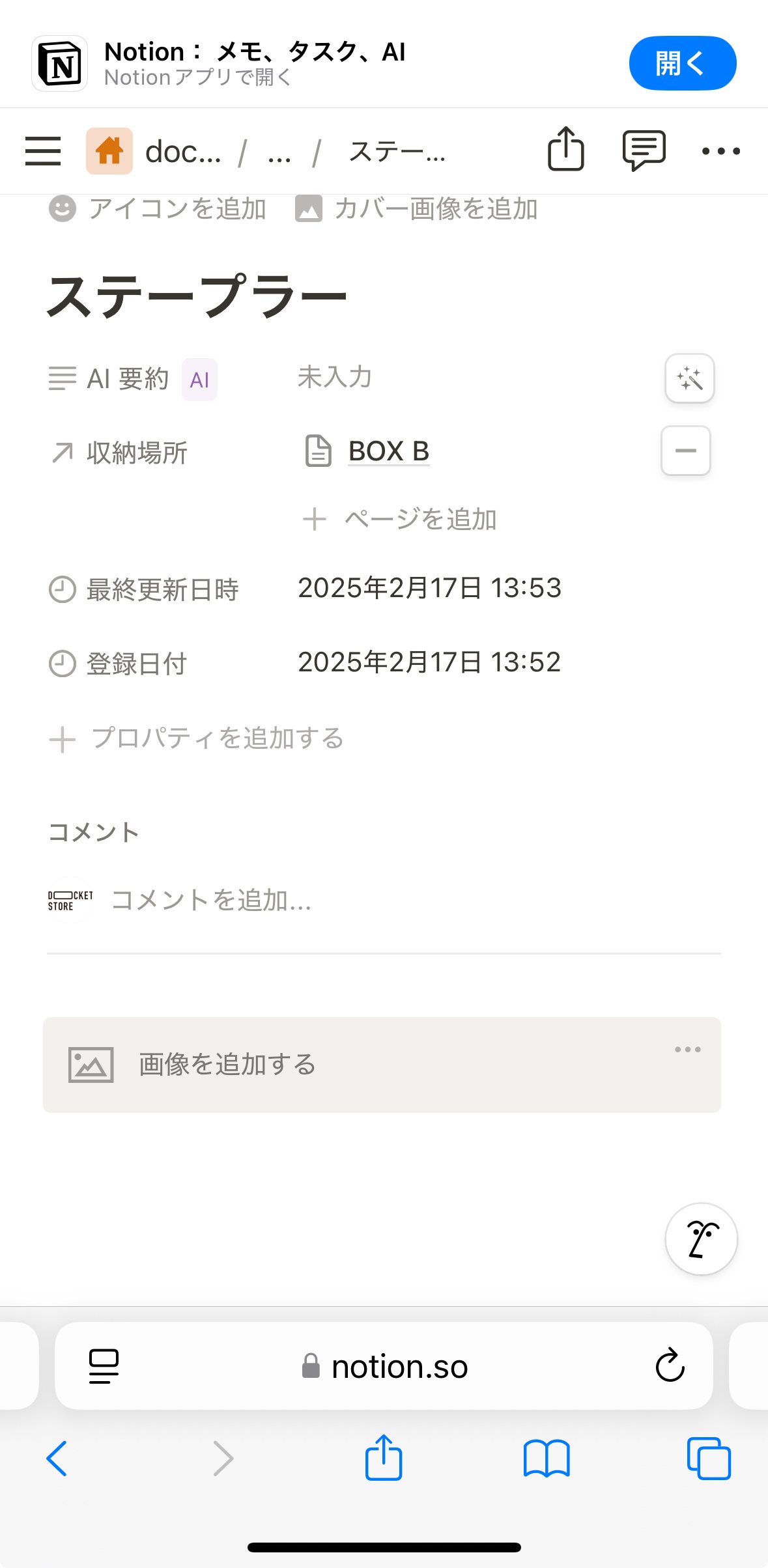Open the BOX B linked page
Image resolution: width=768 pixels, height=1568 pixels.
(388, 451)
